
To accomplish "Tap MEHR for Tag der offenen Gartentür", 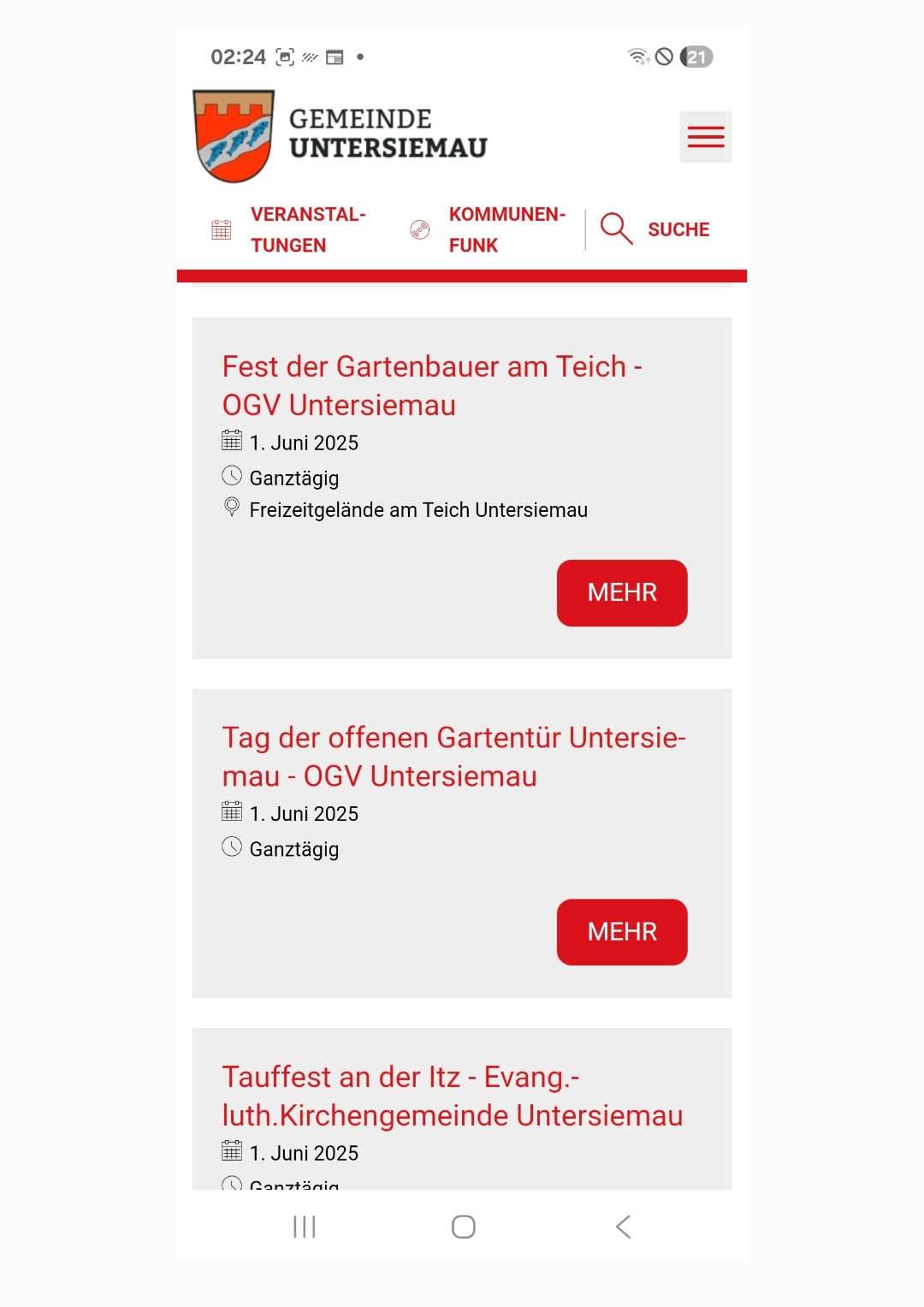I will (x=622, y=931).
